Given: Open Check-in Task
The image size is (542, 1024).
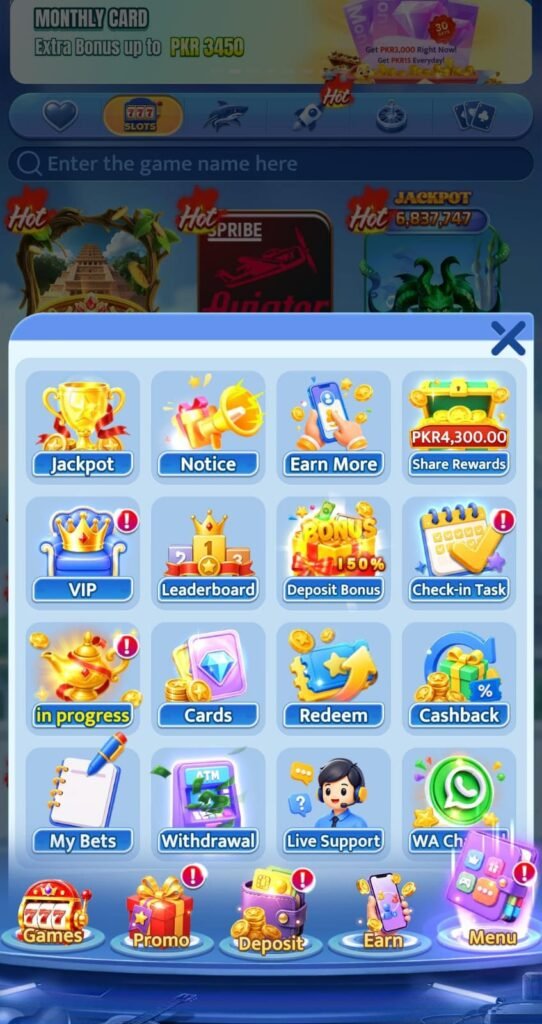Looking at the screenshot, I should 458,552.
